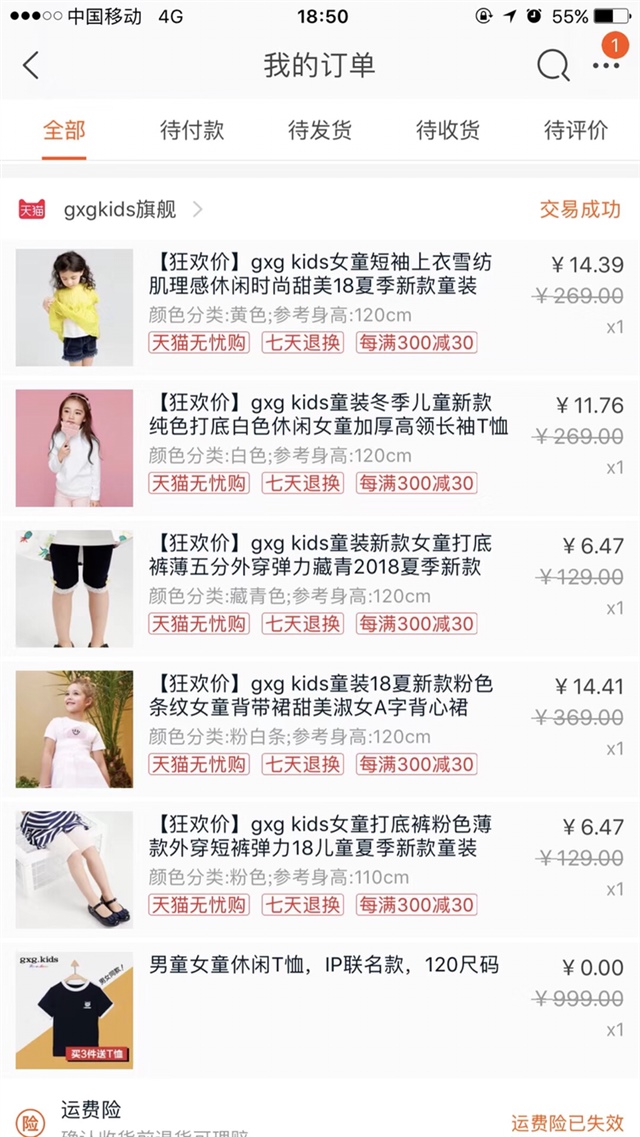View orders in 待评价

click(576, 130)
